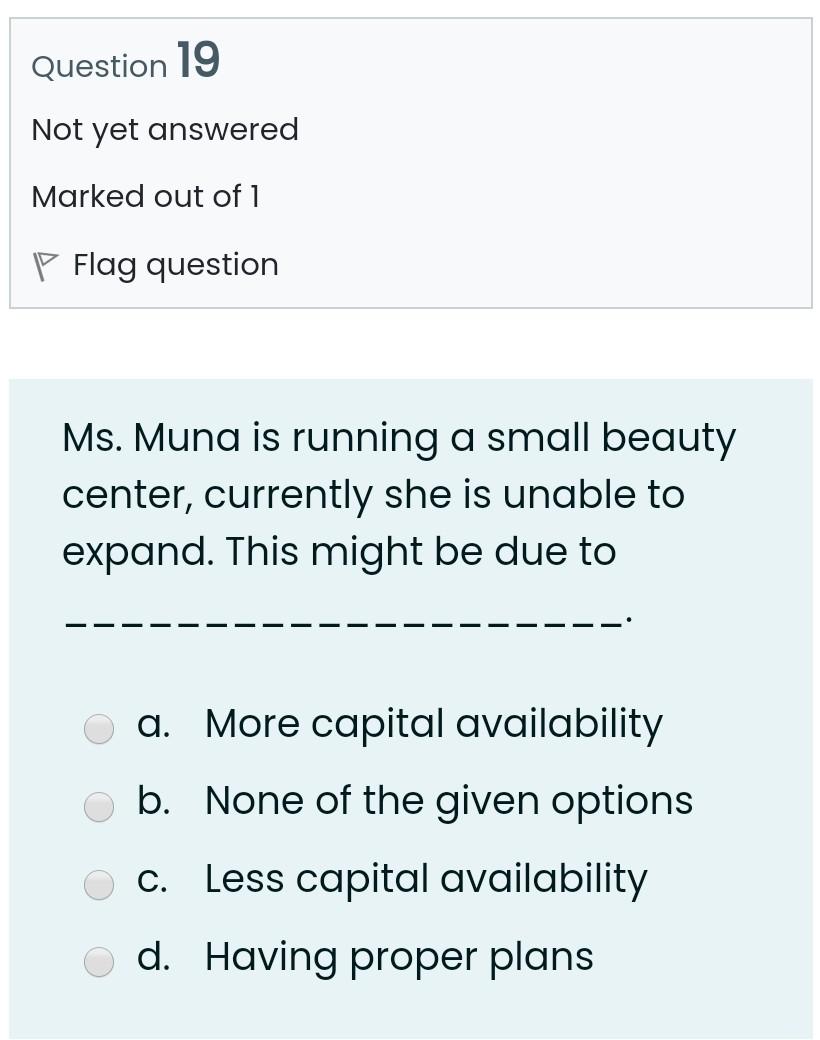Viewport: 820px width, 1040px height.
Task: Choose answer 'None of the given options'
Action: tap(448, 801)
